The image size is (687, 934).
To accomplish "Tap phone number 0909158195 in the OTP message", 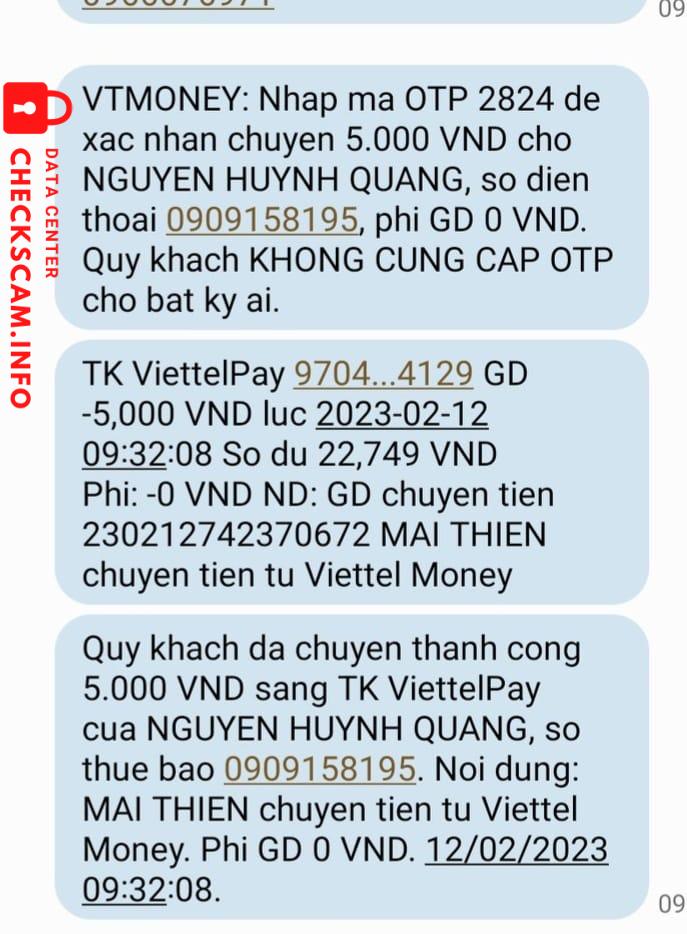I will [261, 219].
